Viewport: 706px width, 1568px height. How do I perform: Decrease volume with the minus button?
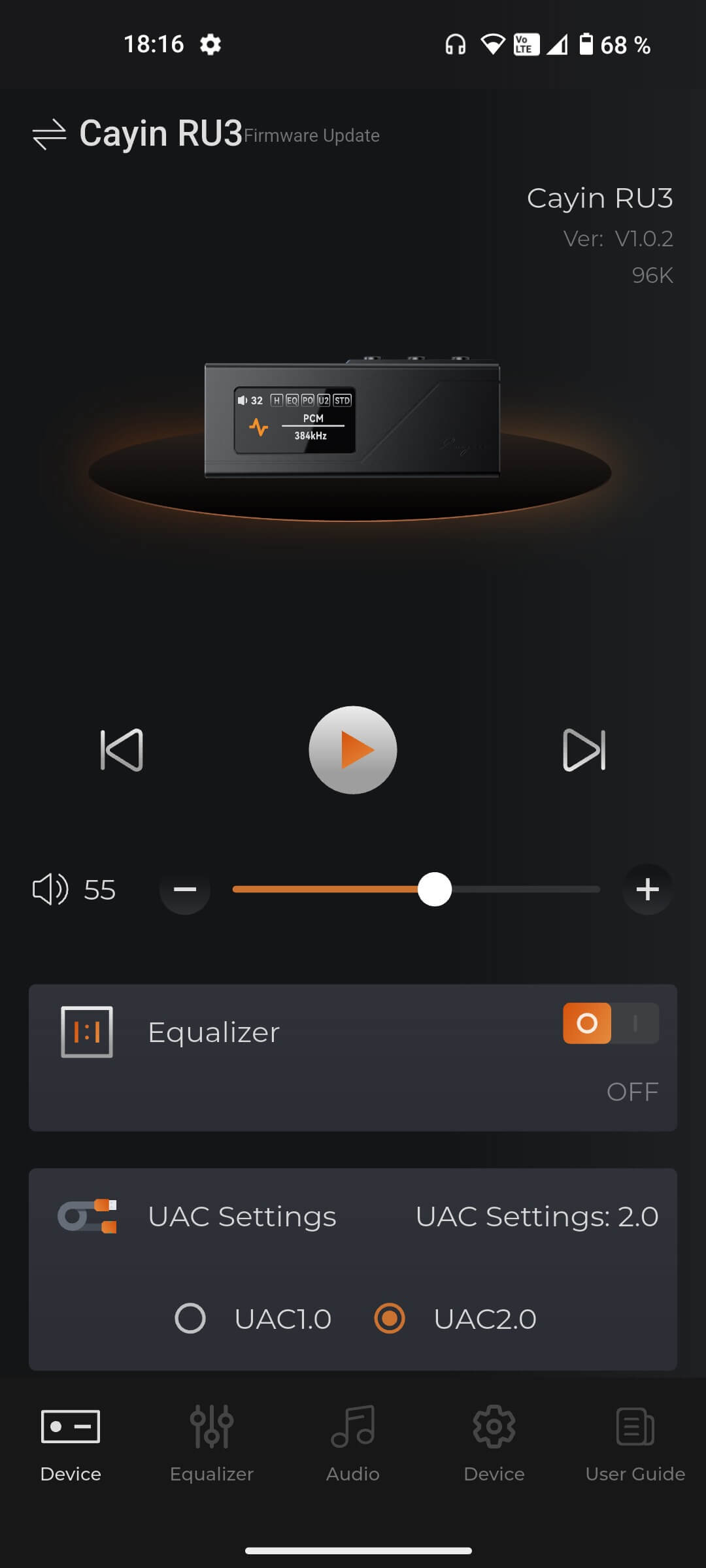click(x=185, y=889)
